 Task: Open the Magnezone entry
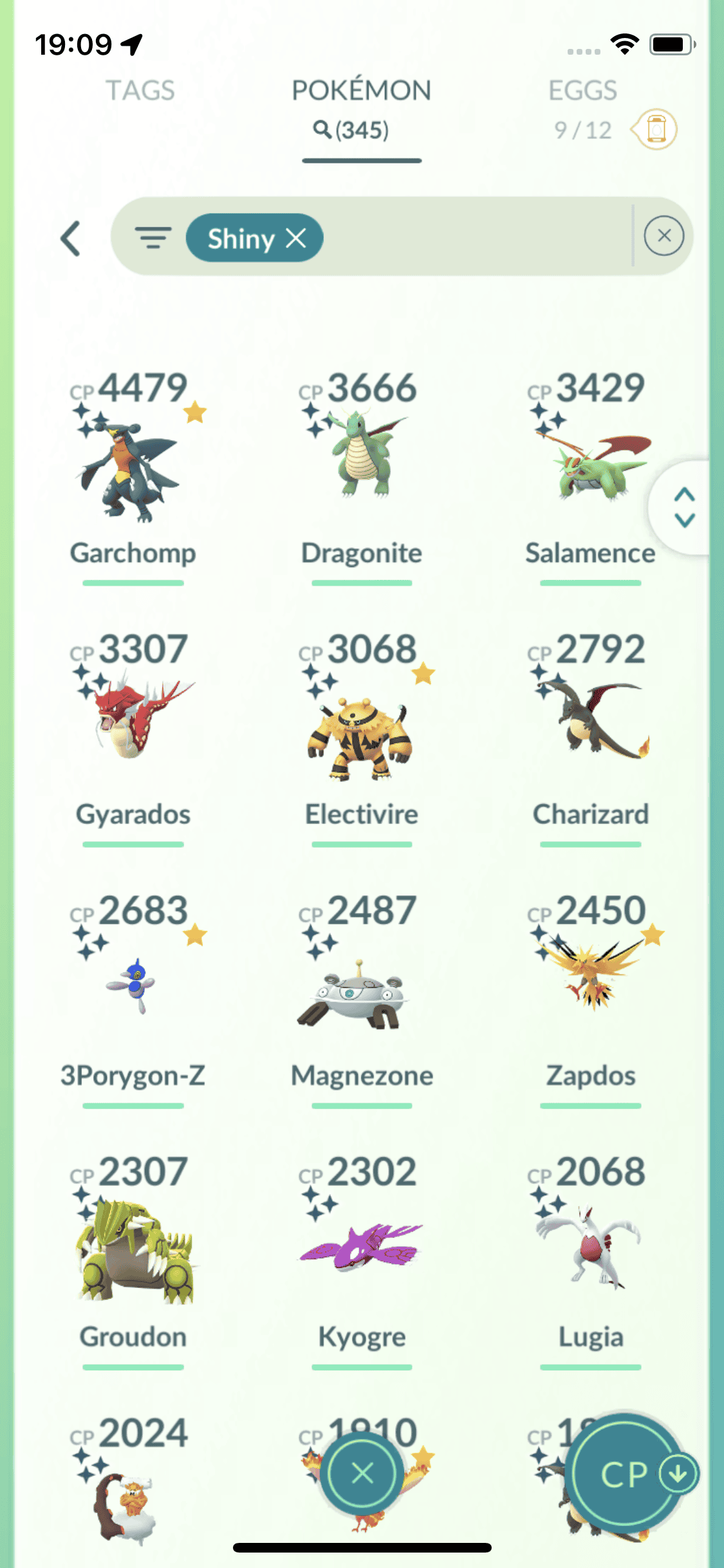point(362,999)
